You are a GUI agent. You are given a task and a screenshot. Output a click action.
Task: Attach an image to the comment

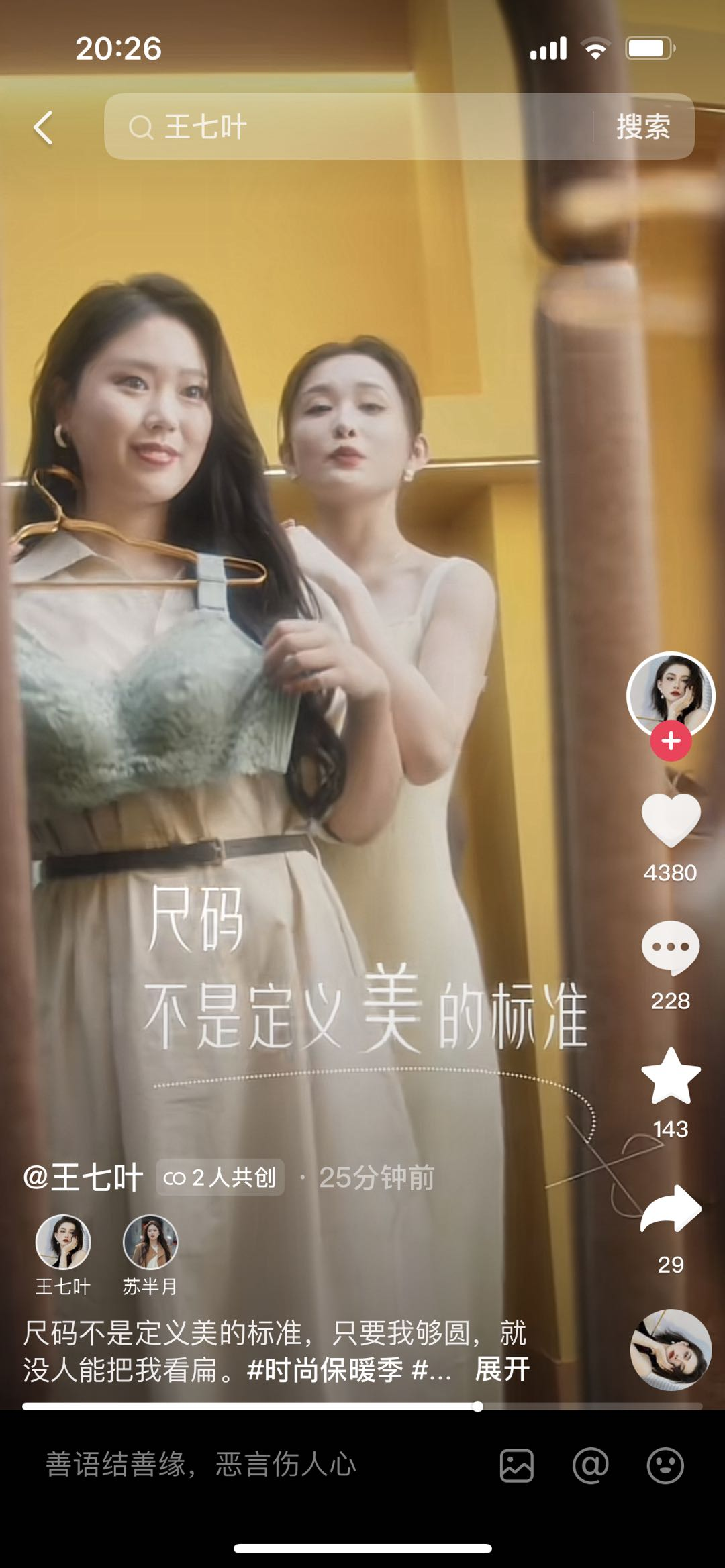coord(517,1465)
